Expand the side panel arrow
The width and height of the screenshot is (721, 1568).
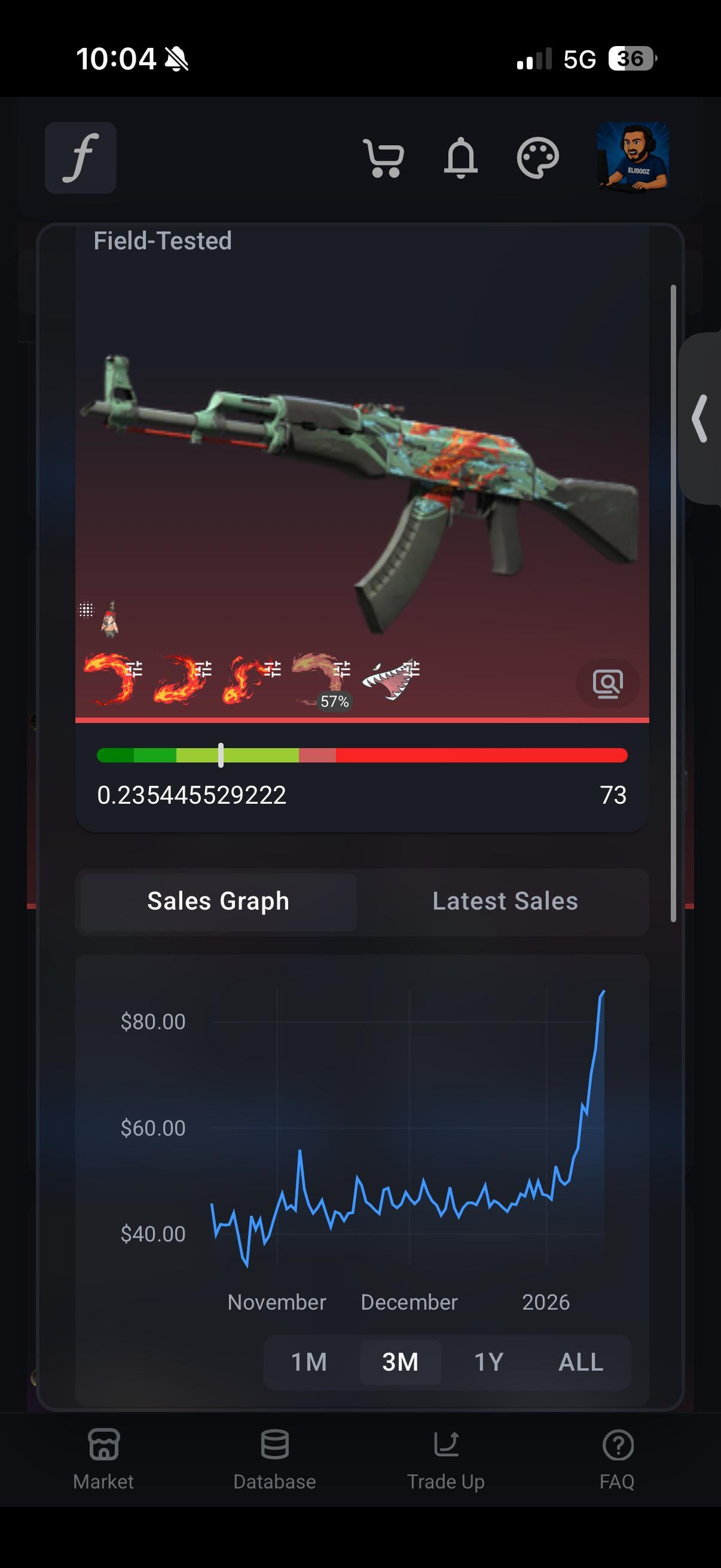tap(700, 418)
